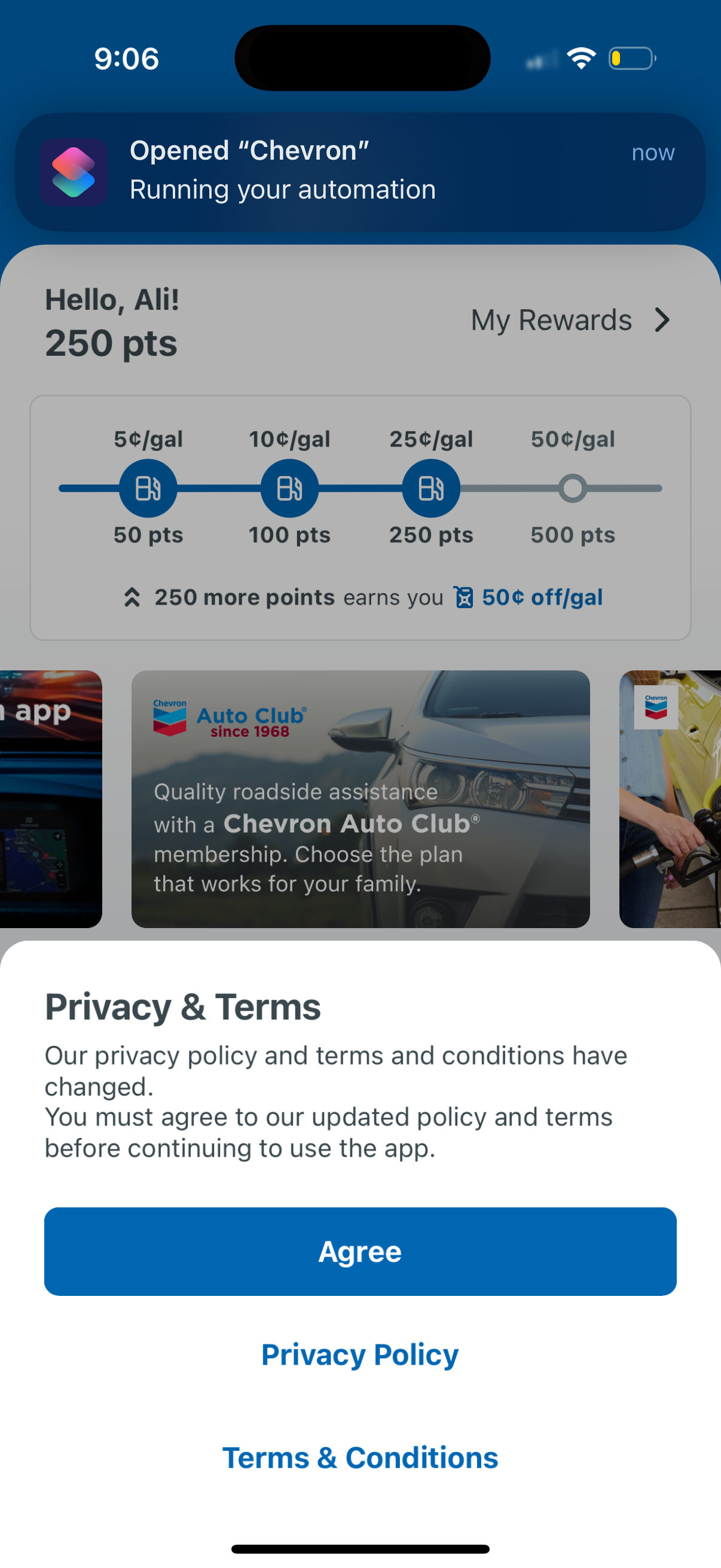Tap the 100 pts fuel pump icon
Viewport: 721px width, 1568px height.
tap(289, 487)
